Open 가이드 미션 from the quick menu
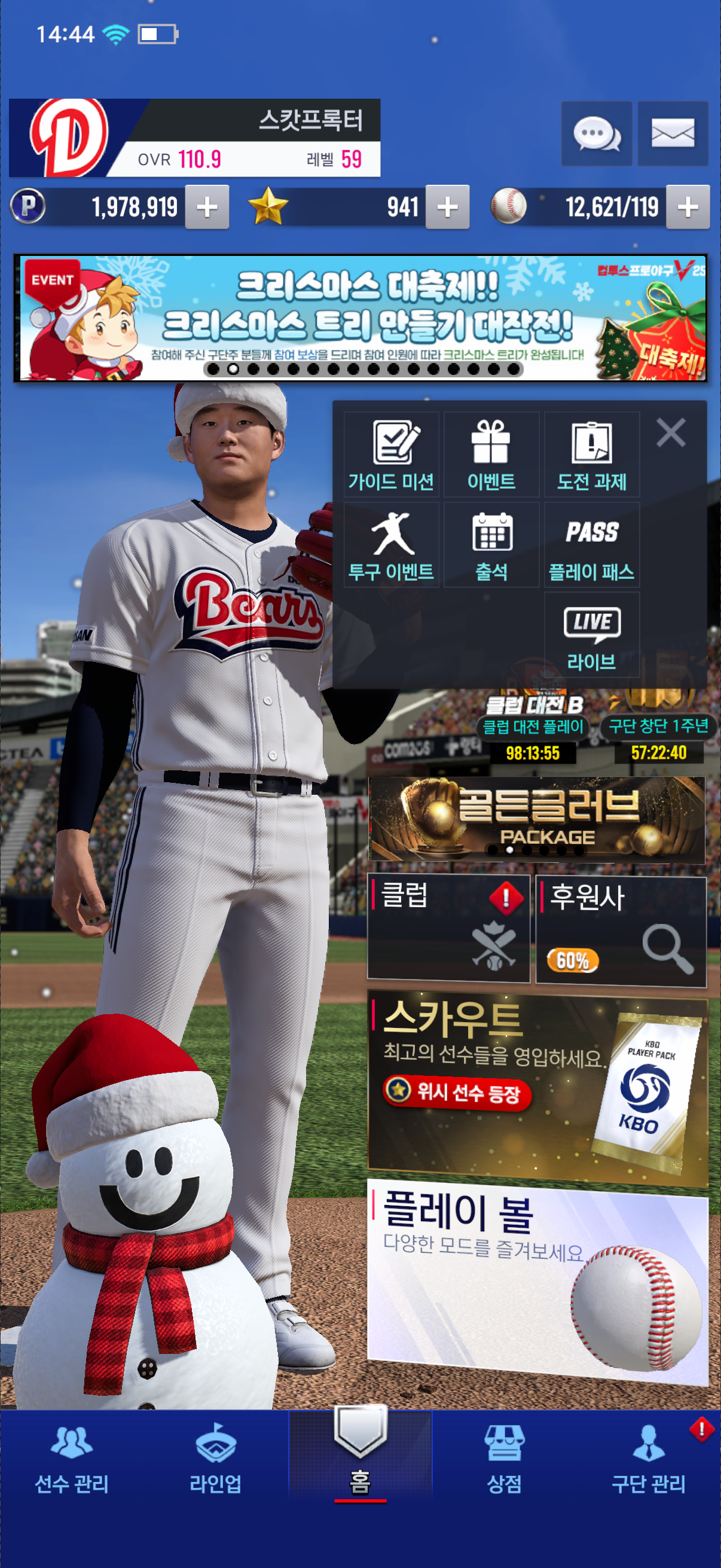Screen dimensions: 721x1568 point(391,454)
